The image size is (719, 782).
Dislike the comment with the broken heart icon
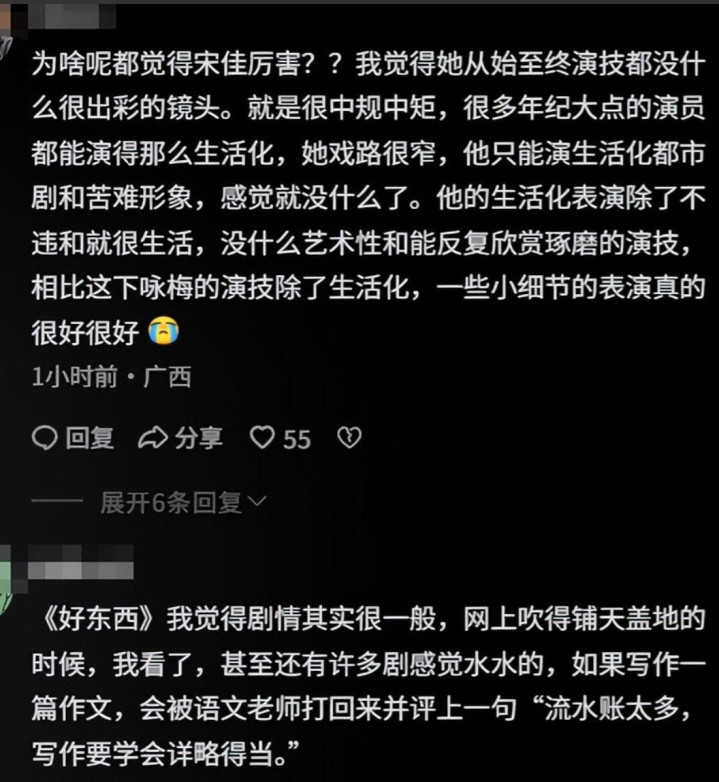coord(349,437)
